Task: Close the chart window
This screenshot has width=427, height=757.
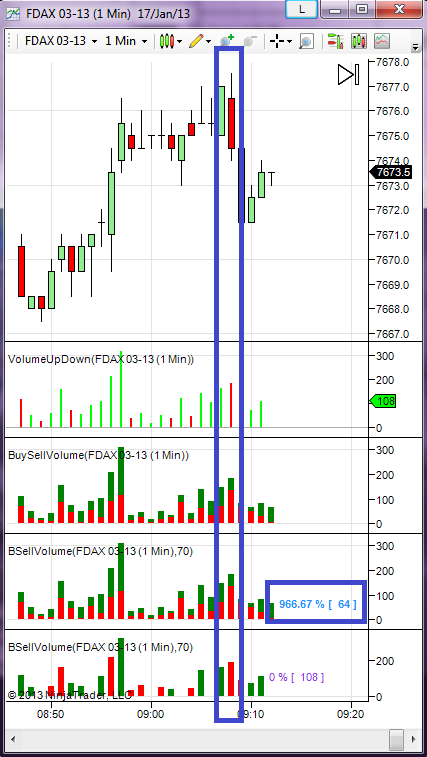Action: pos(399,8)
